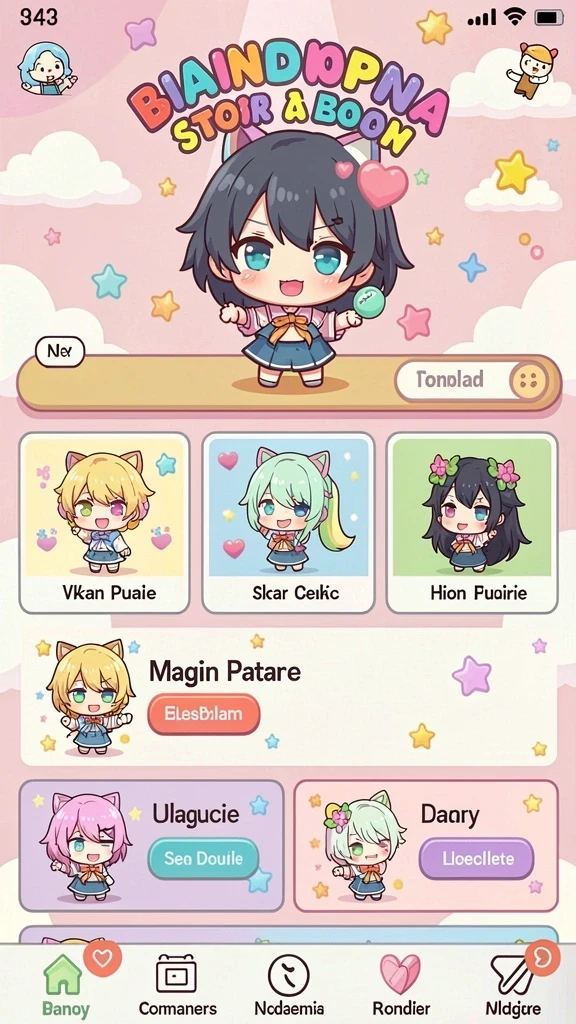Switch to the Comaners tab
576x1024 pixels.
click(177, 985)
